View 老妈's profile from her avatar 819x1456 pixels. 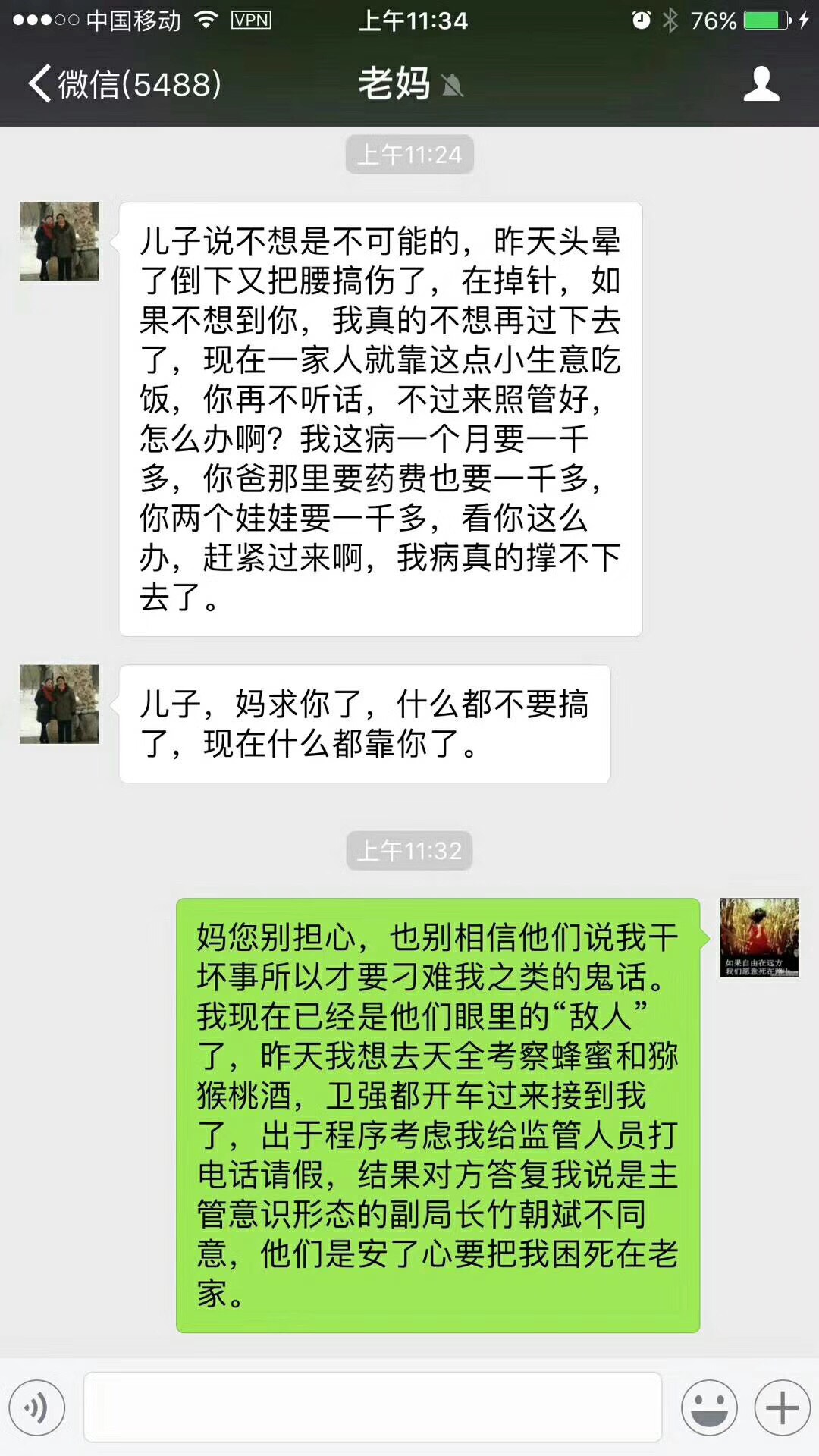[59, 241]
